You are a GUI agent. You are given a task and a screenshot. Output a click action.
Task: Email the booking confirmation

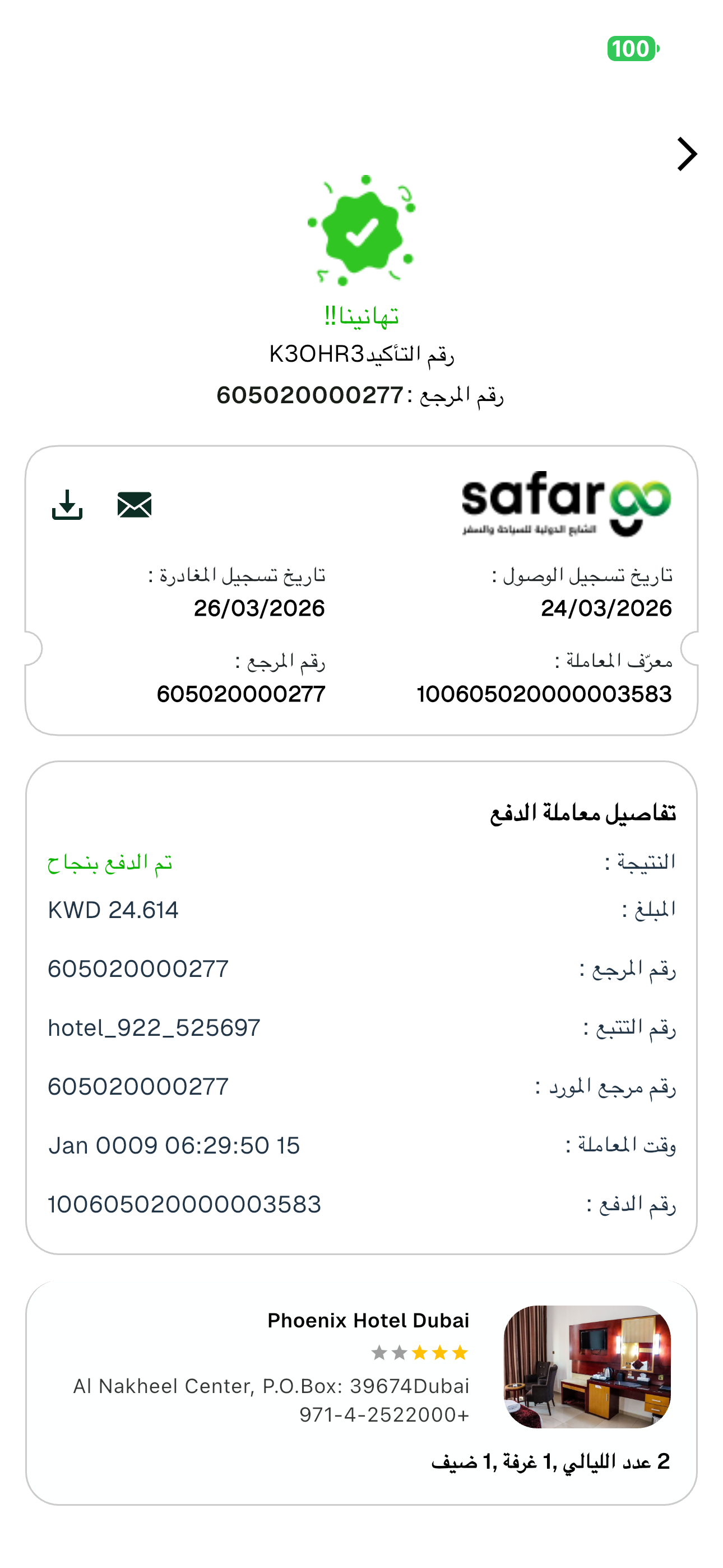point(135,505)
